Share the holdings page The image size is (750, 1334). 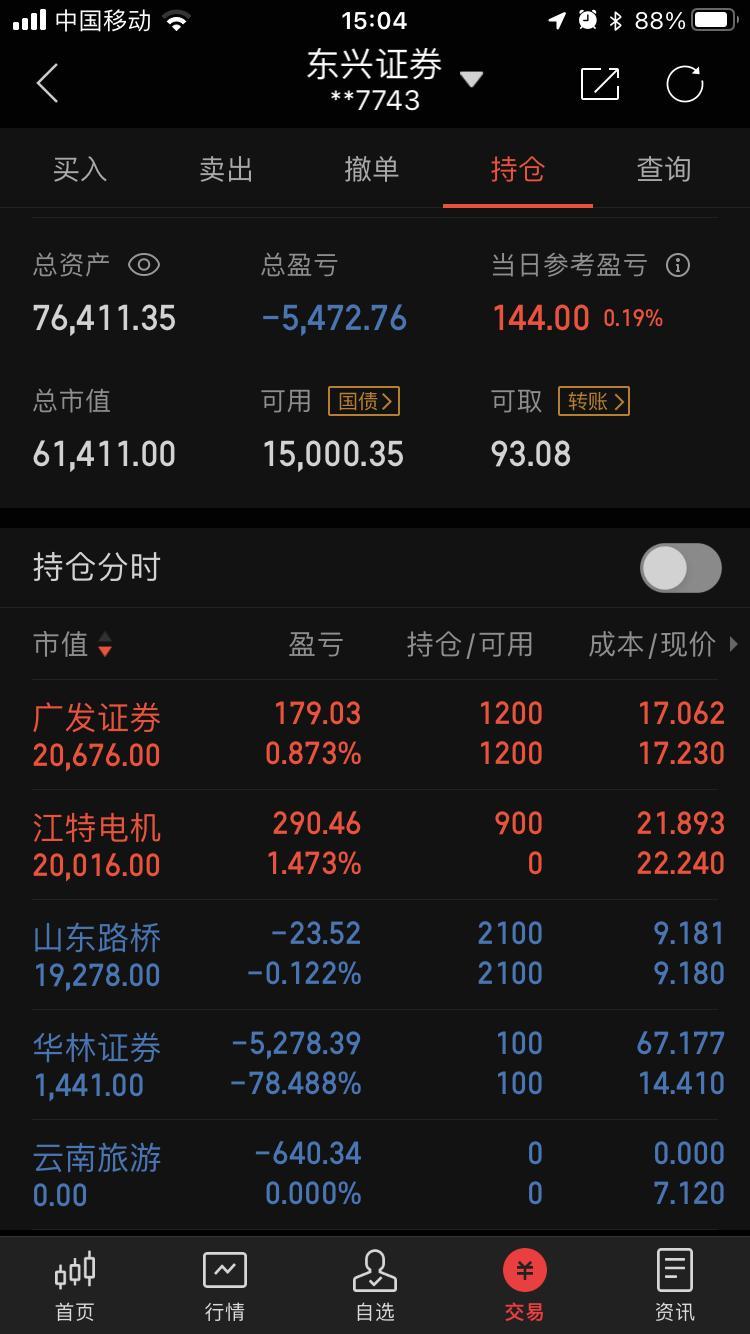click(600, 84)
